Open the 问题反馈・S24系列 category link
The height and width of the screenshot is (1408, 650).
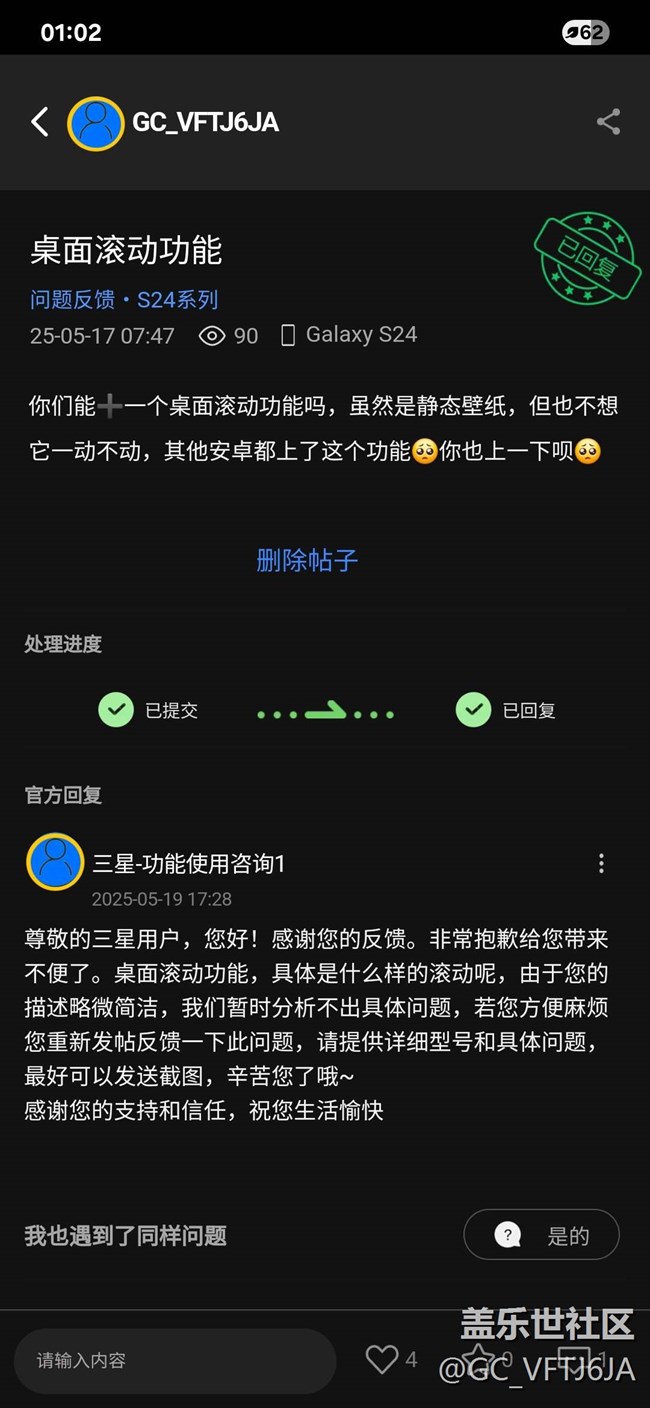click(124, 299)
